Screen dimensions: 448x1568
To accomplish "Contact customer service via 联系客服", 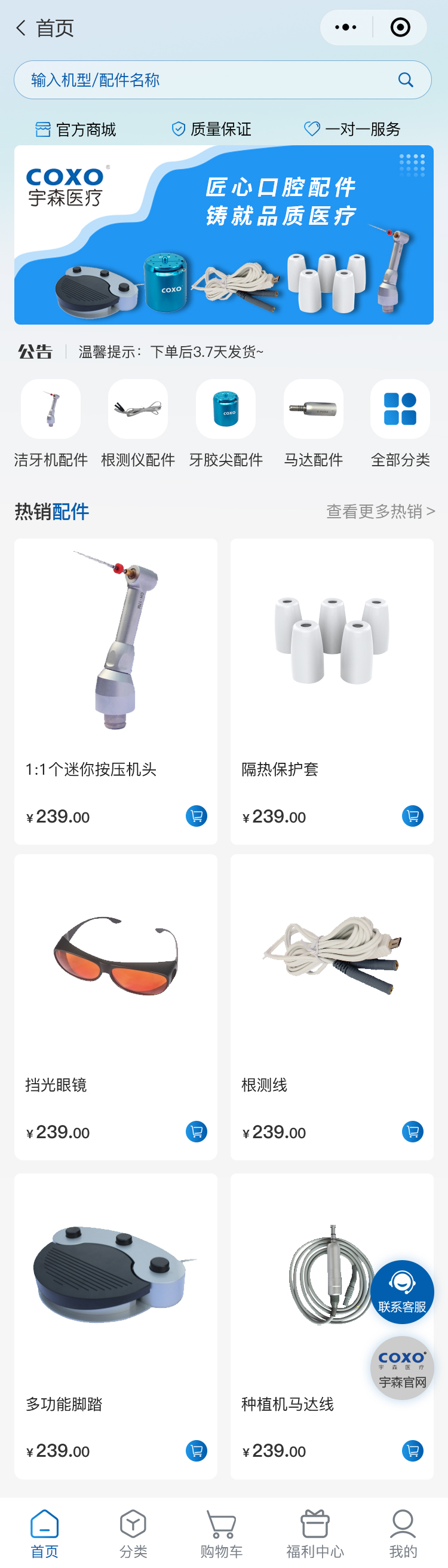I will pyautogui.click(x=402, y=1292).
